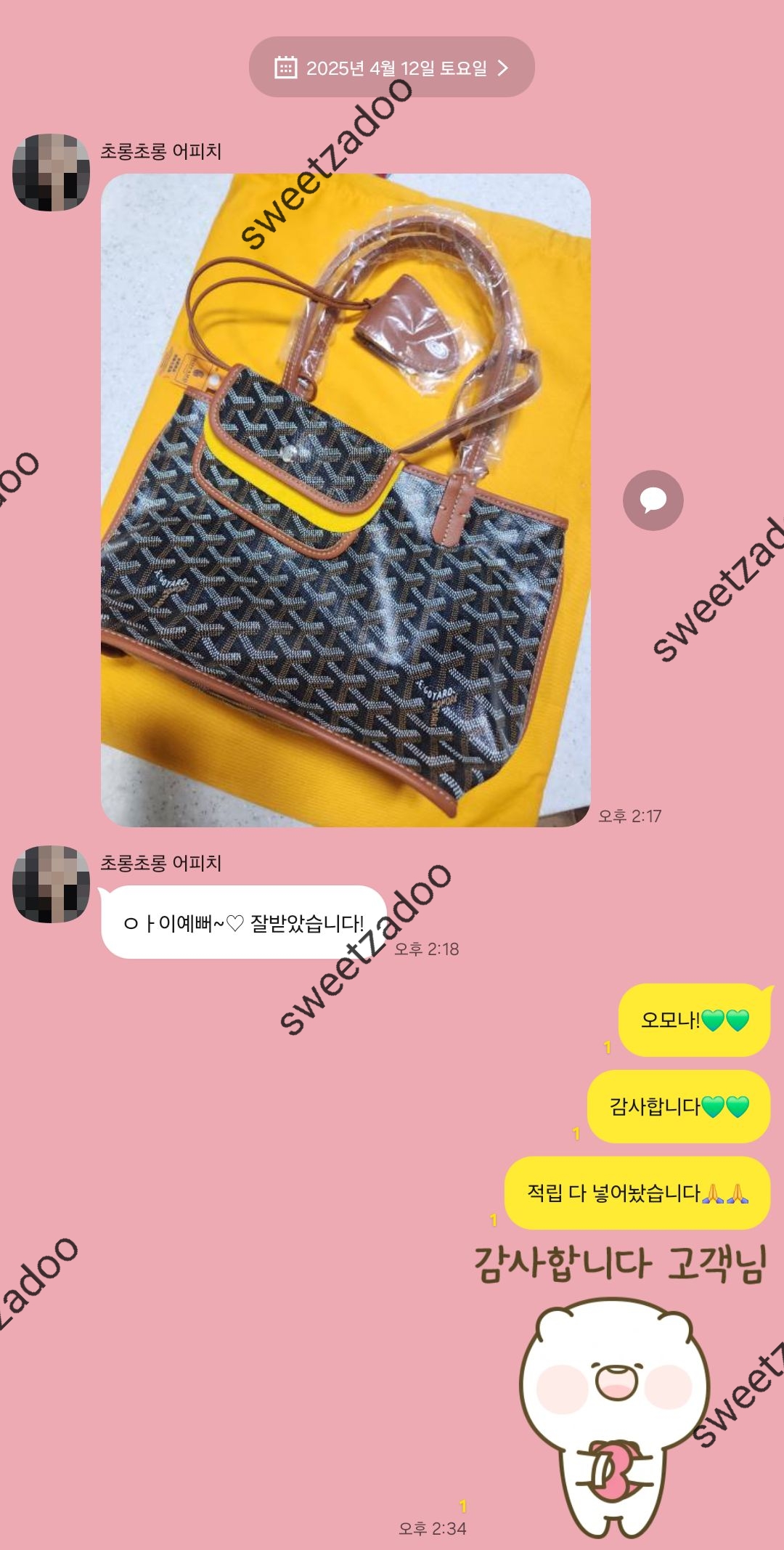Viewport: 784px width, 1550px height.
Task: Open the bag photo sent at 오후 2:17
Action: 346,500
